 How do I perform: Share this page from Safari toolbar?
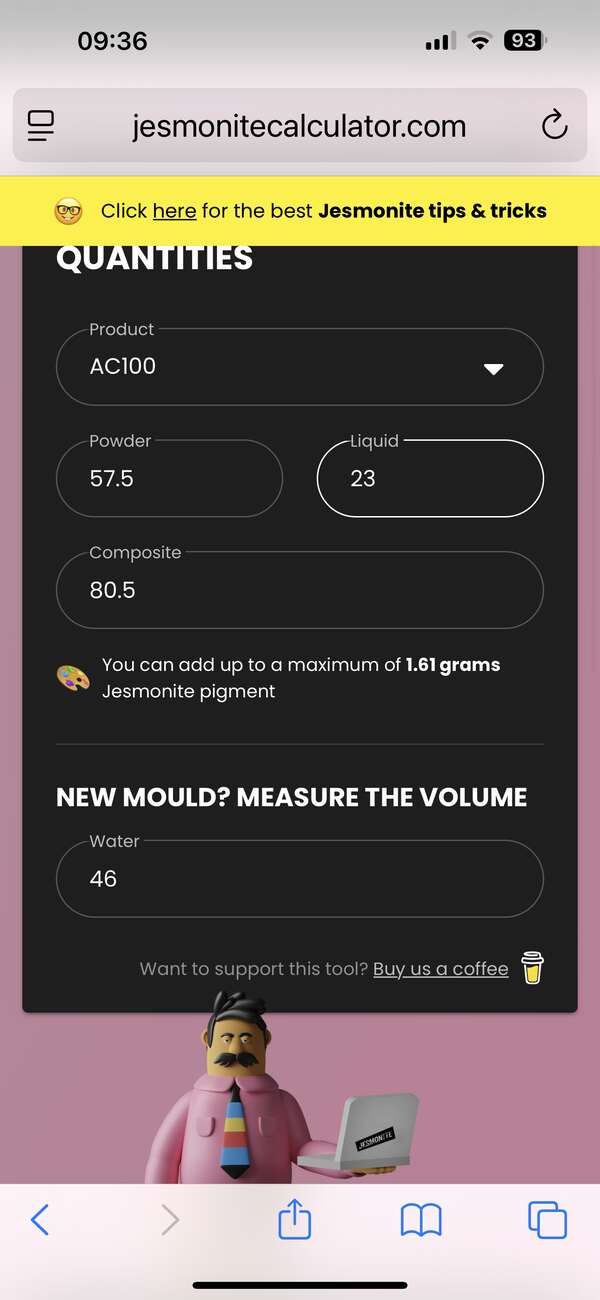click(x=294, y=1220)
